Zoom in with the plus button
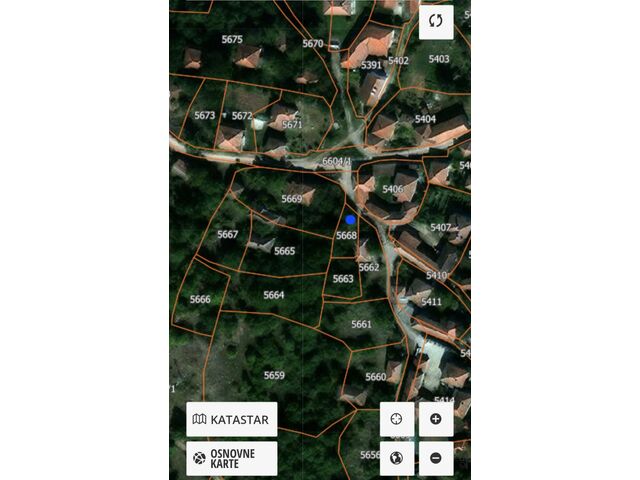The image size is (640, 480). [x=436, y=419]
